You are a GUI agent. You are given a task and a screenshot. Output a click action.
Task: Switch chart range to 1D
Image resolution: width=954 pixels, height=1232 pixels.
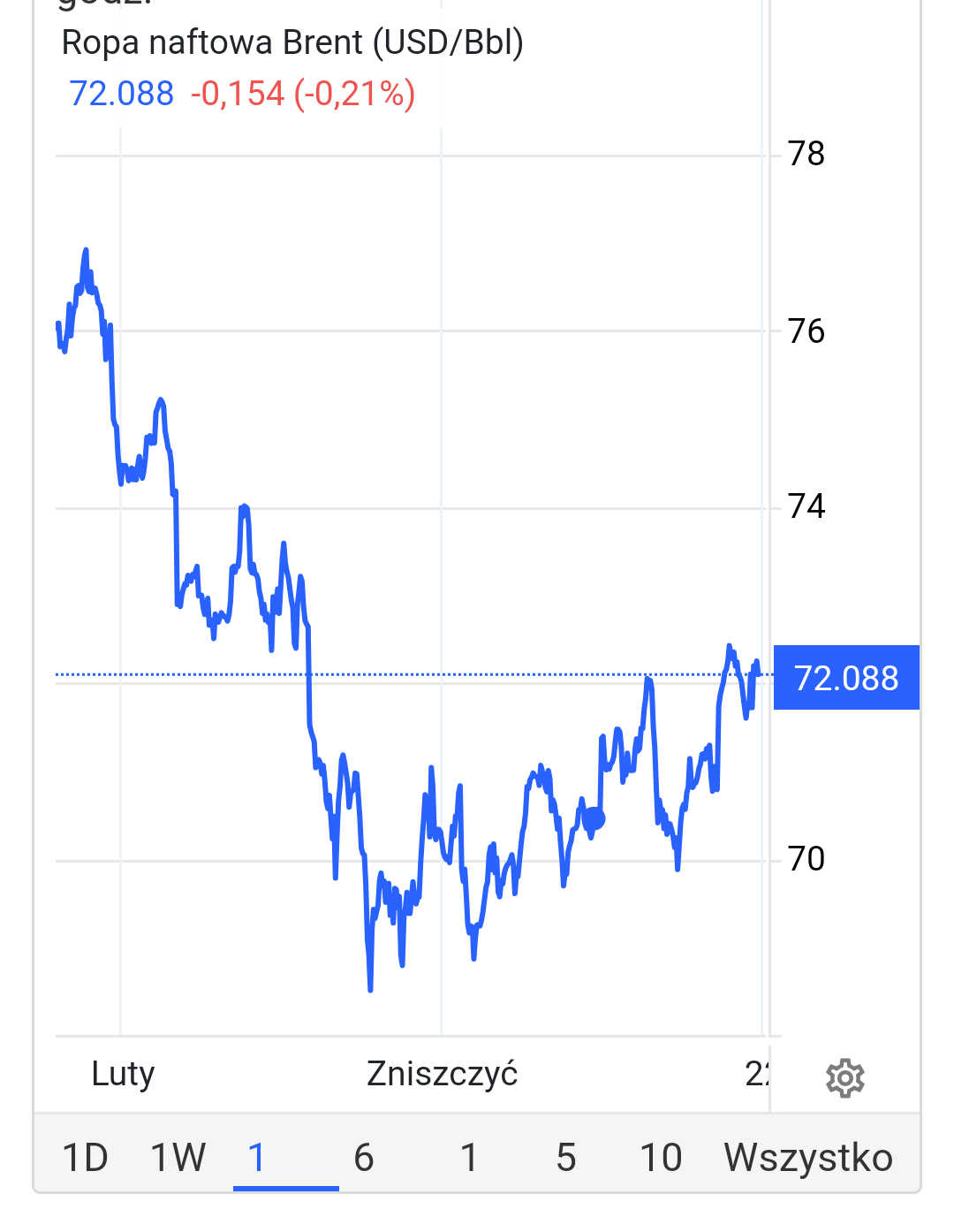[85, 1158]
